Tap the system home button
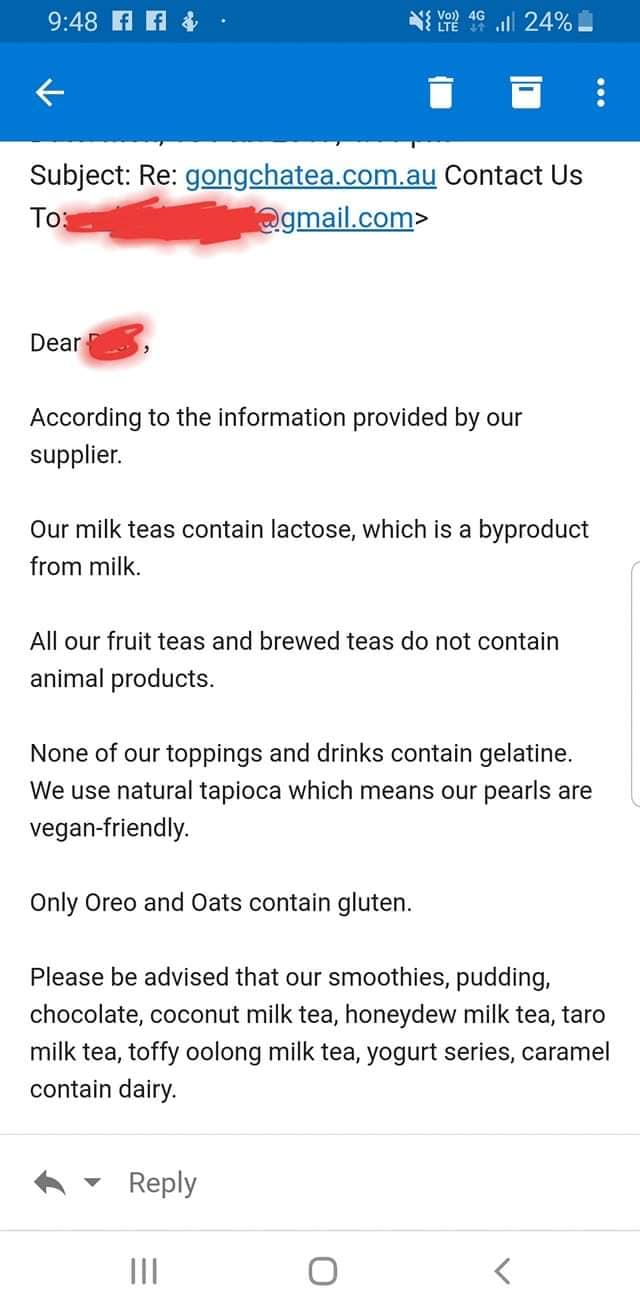The width and height of the screenshot is (640, 1315). [322, 1271]
